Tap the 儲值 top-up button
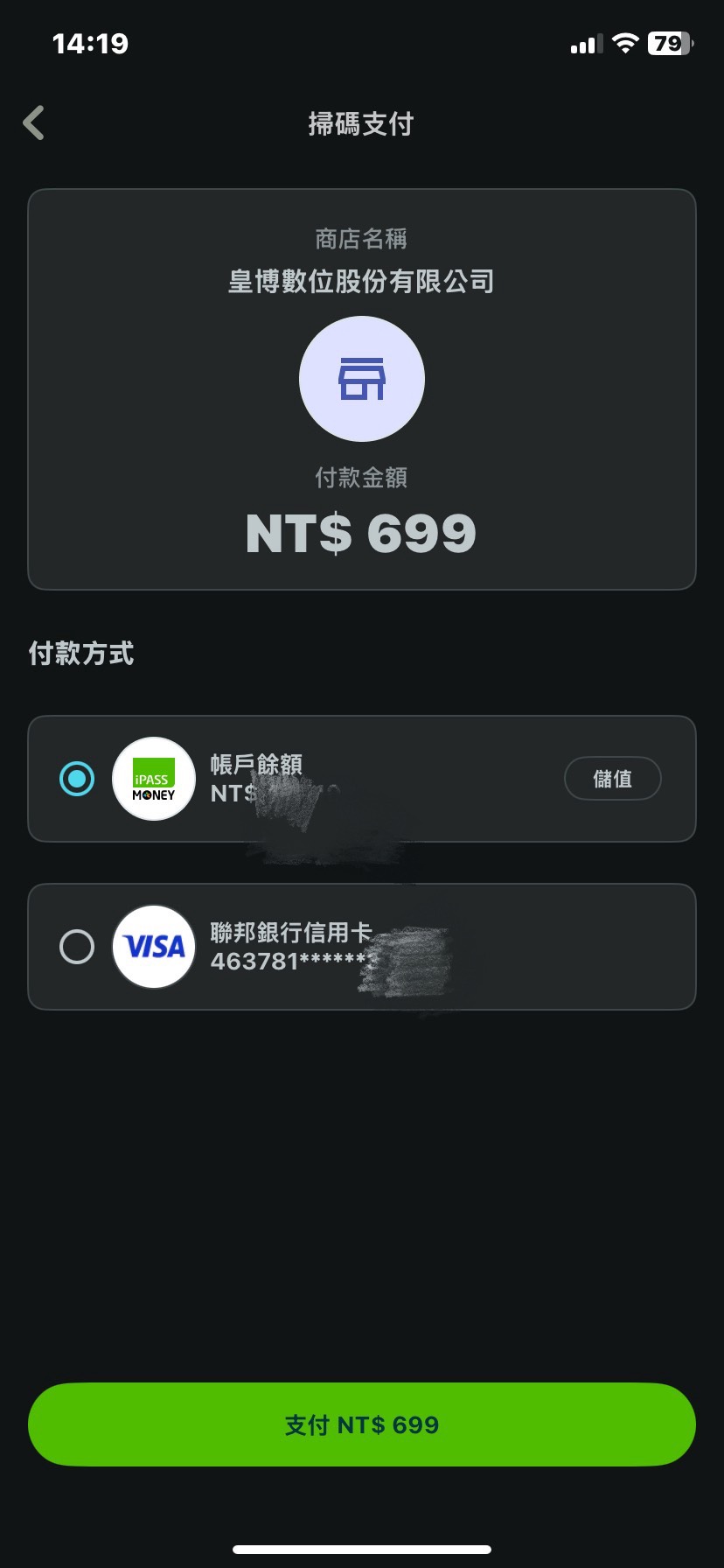The height and width of the screenshot is (1568, 724). coord(612,779)
